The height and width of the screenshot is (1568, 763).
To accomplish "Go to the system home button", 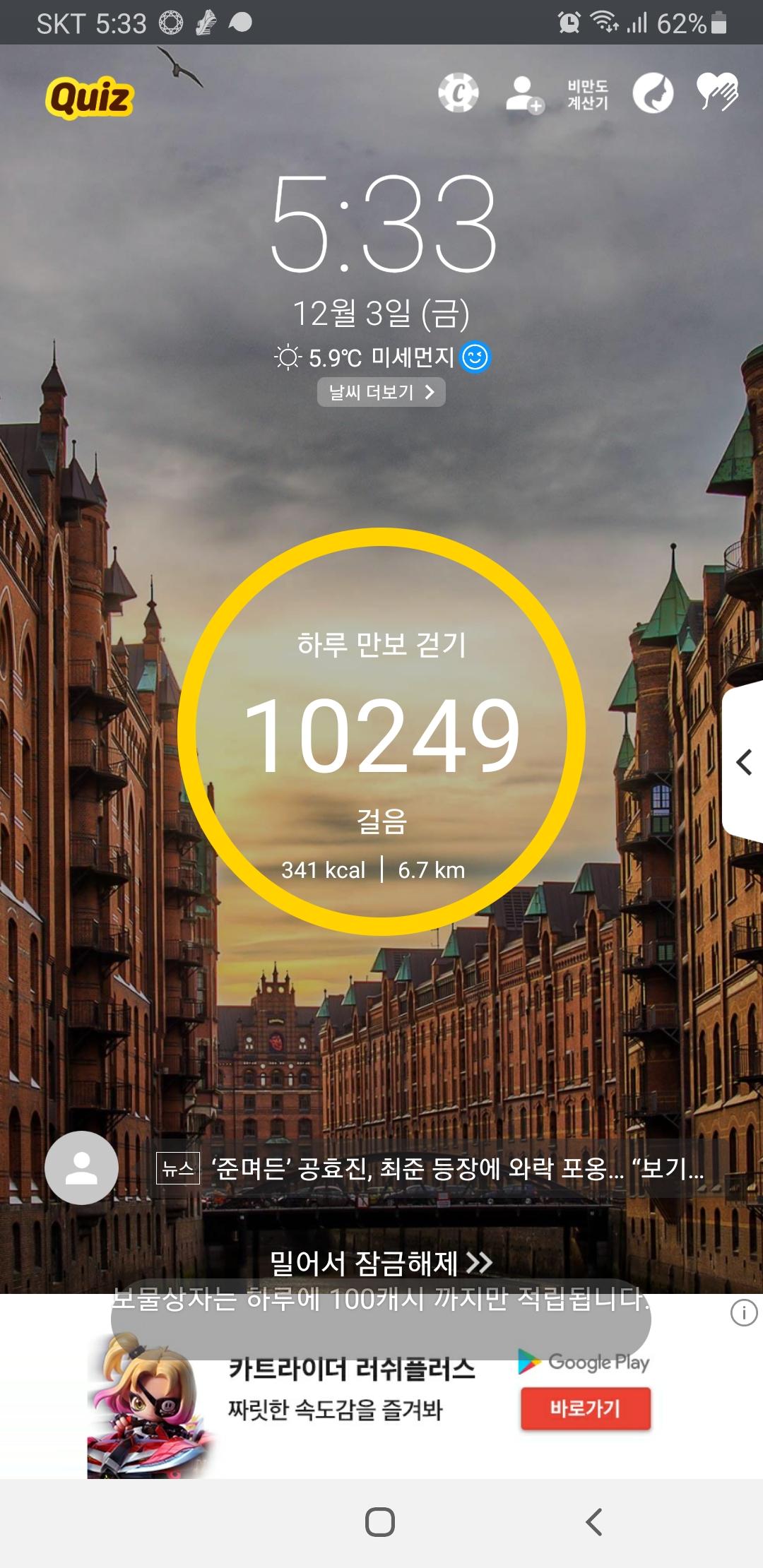I will [x=380, y=1522].
